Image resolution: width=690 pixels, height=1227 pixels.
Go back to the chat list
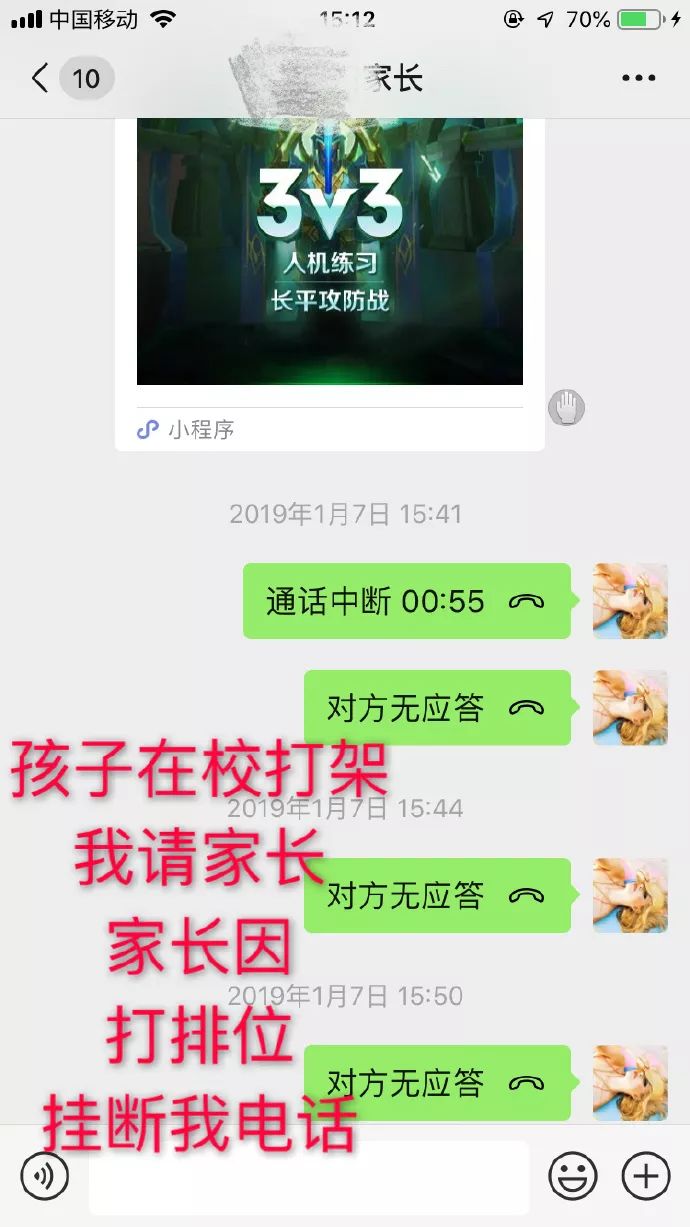click(40, 78)
